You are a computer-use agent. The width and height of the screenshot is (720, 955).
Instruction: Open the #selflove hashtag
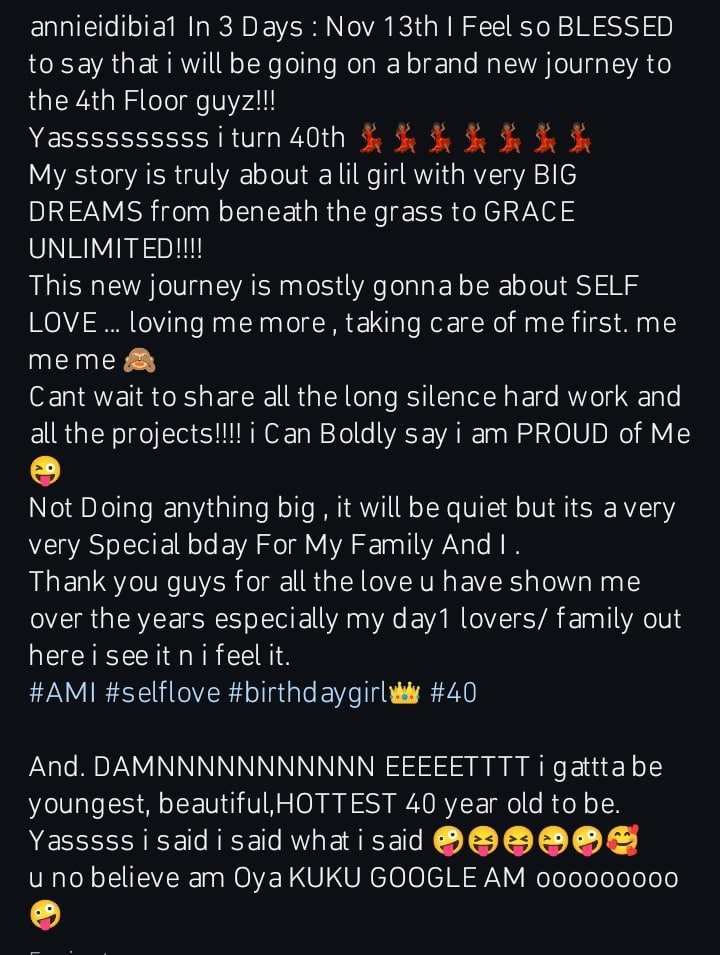click(162, 692)
